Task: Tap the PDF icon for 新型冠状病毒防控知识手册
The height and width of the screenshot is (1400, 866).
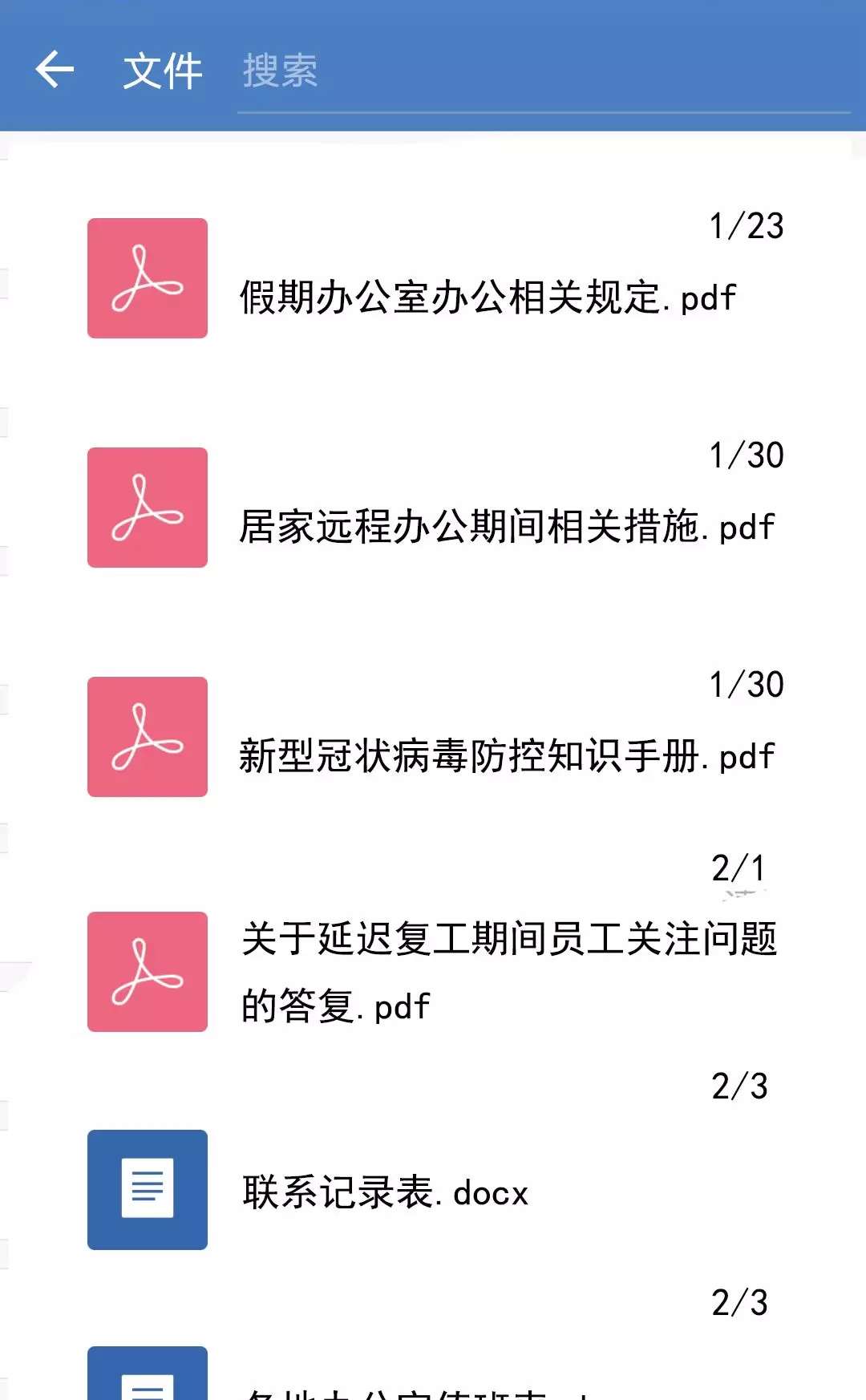Action: pos(147,735)
